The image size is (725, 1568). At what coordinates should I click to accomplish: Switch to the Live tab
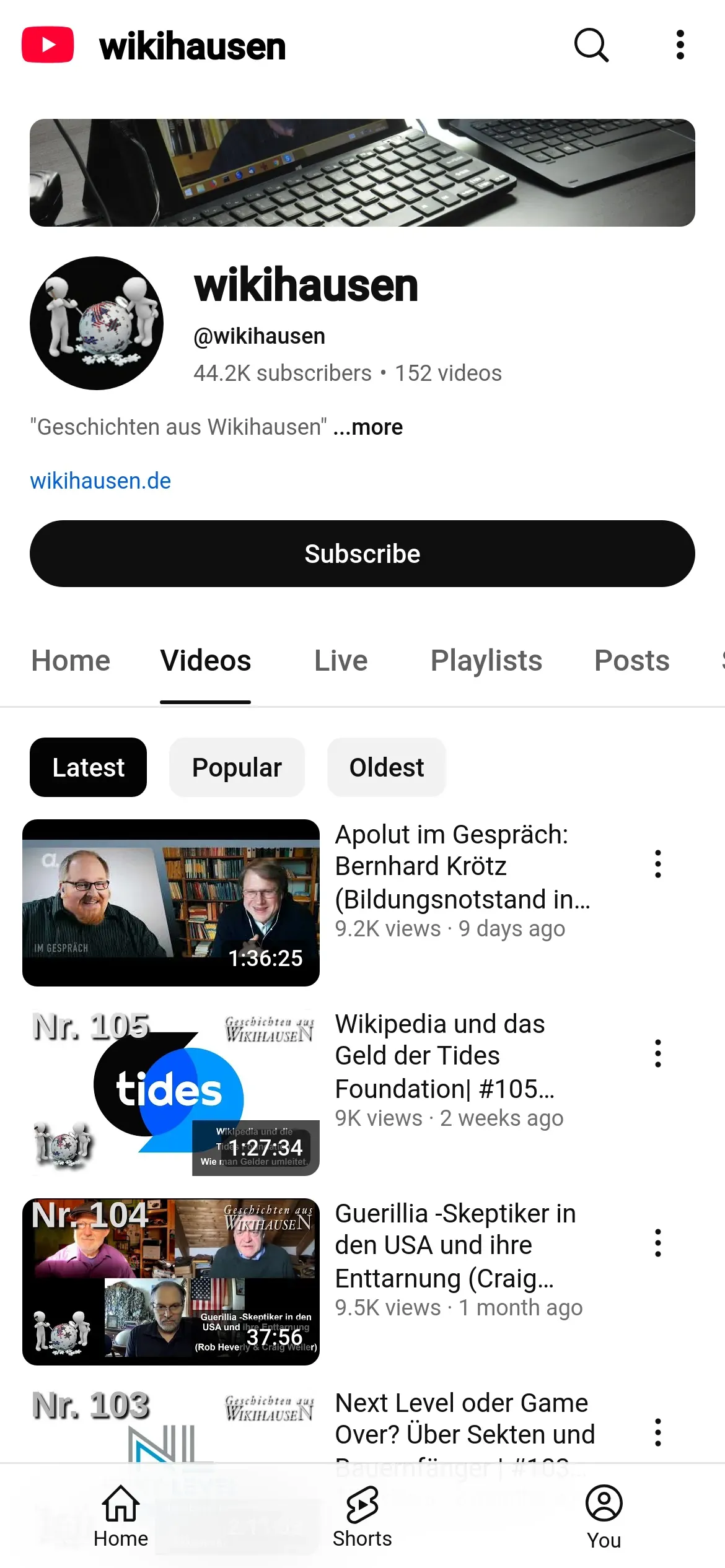(341, 661)
